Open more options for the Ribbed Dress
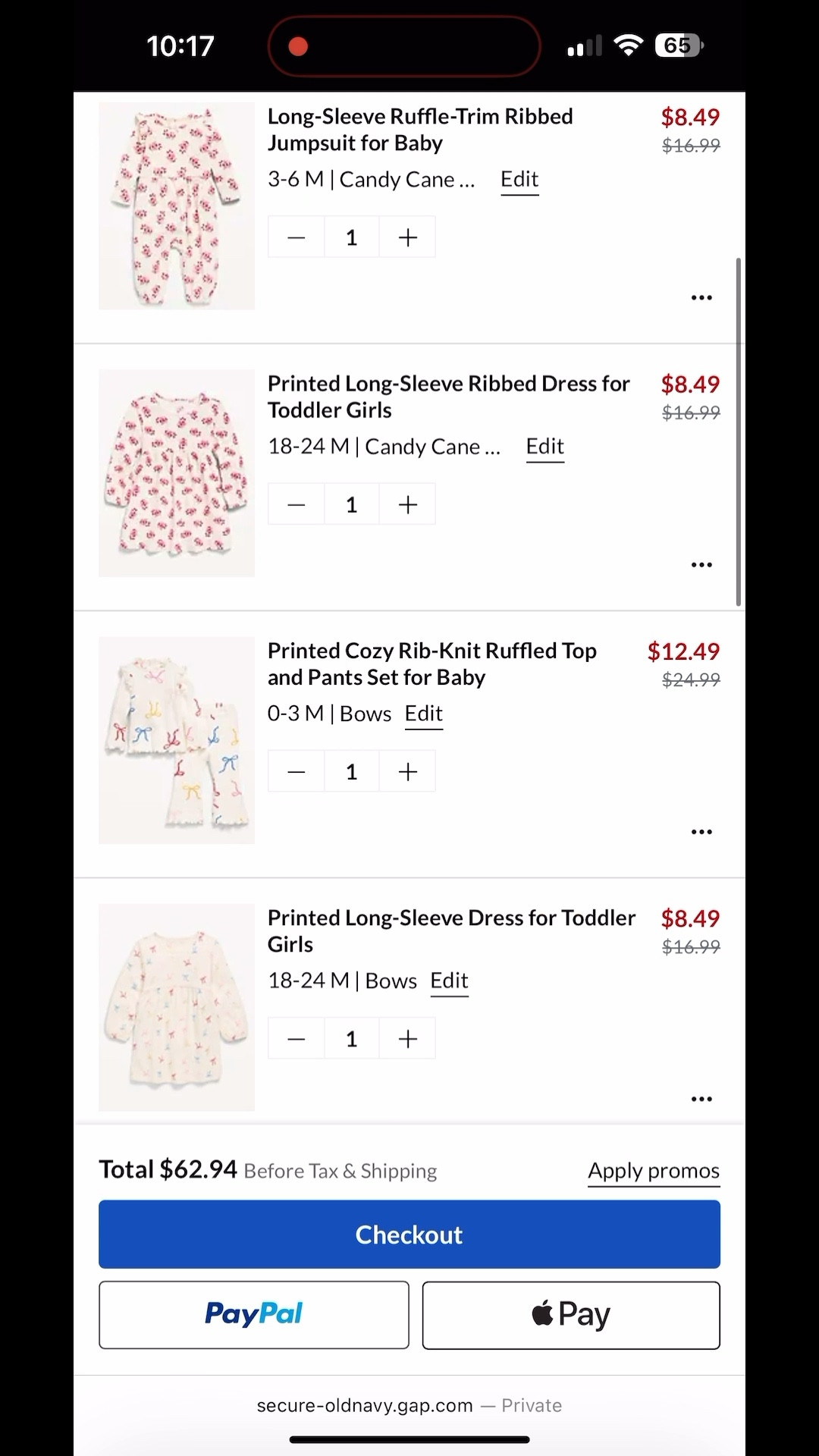 pyautogui.click(x=701, y=563)
